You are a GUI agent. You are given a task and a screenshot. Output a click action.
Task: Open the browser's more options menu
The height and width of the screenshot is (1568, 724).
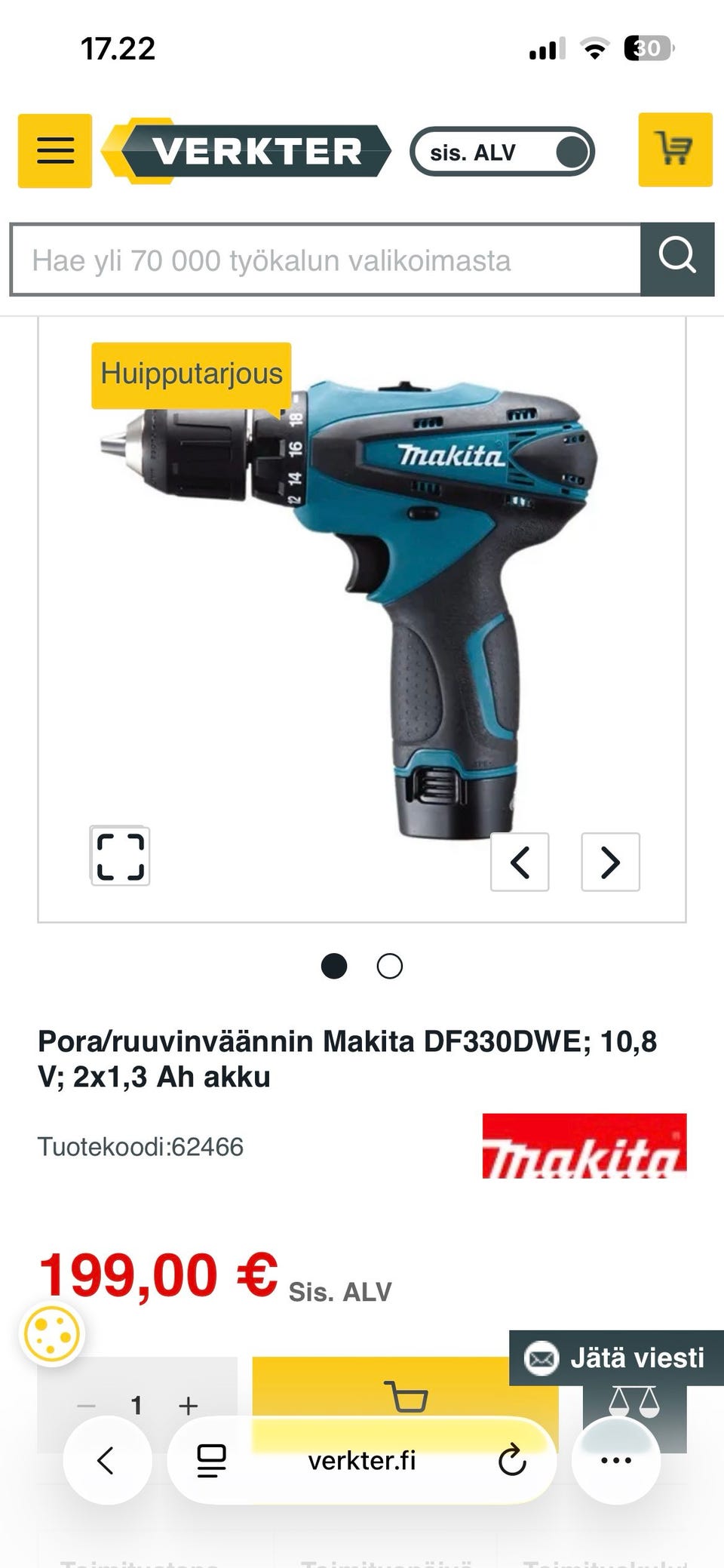[x=615, y=1460]
